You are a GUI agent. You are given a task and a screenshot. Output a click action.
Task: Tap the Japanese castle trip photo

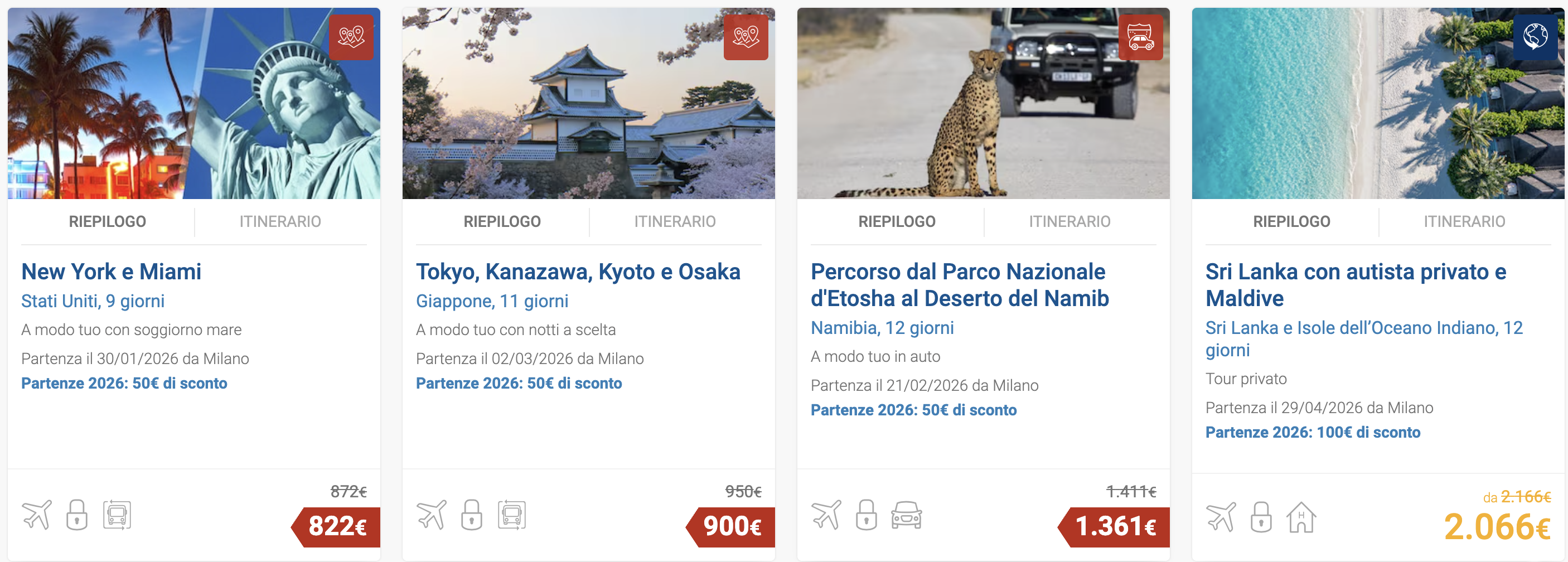coord(588,104)
